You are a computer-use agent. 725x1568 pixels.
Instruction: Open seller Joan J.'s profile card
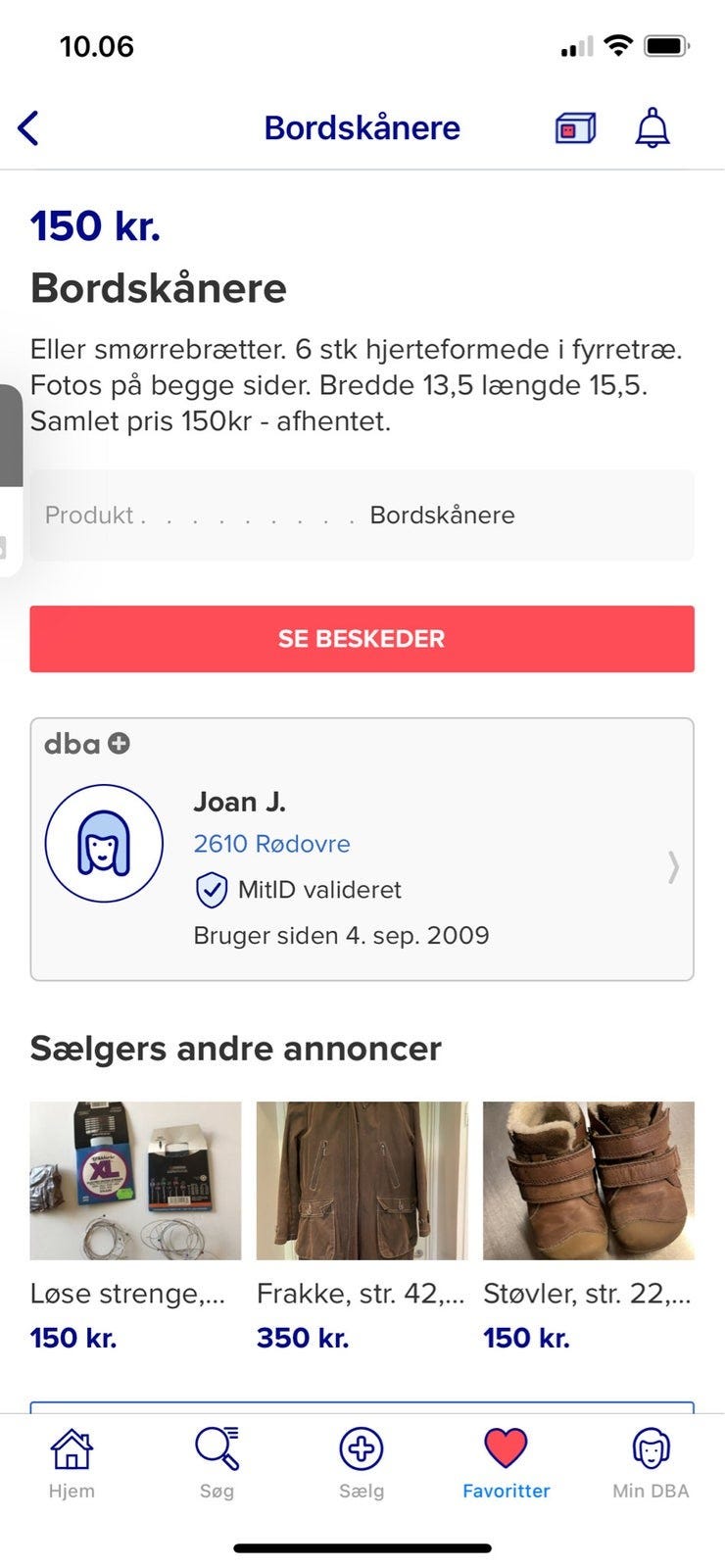tap(362, 850)
